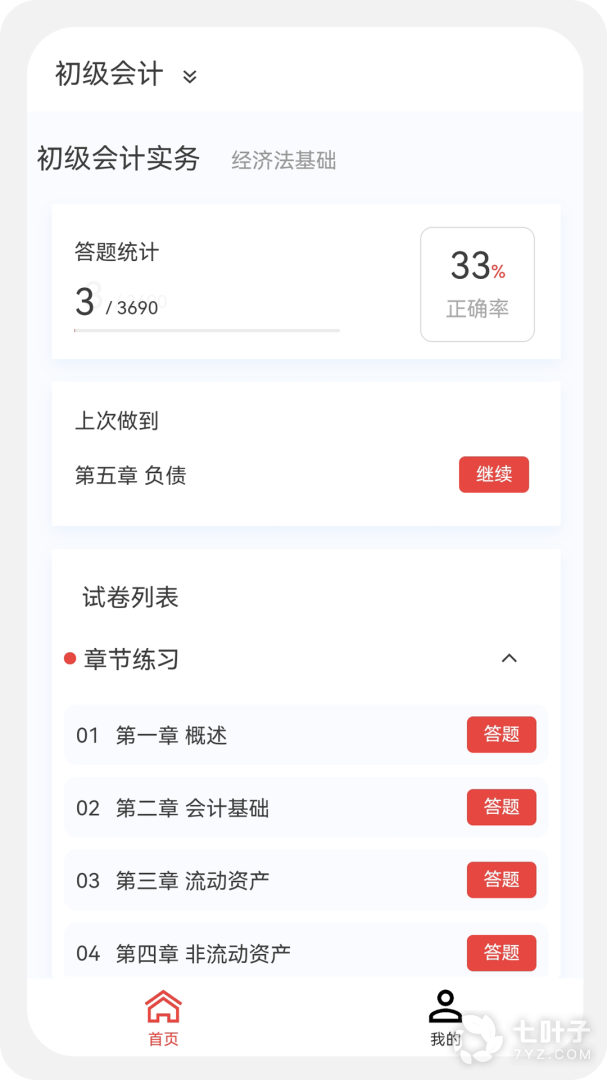Viewport: 607px width, 1080px height.
Task: Start 答题 for 第三章 流动资产
Action: coord(501,880)
